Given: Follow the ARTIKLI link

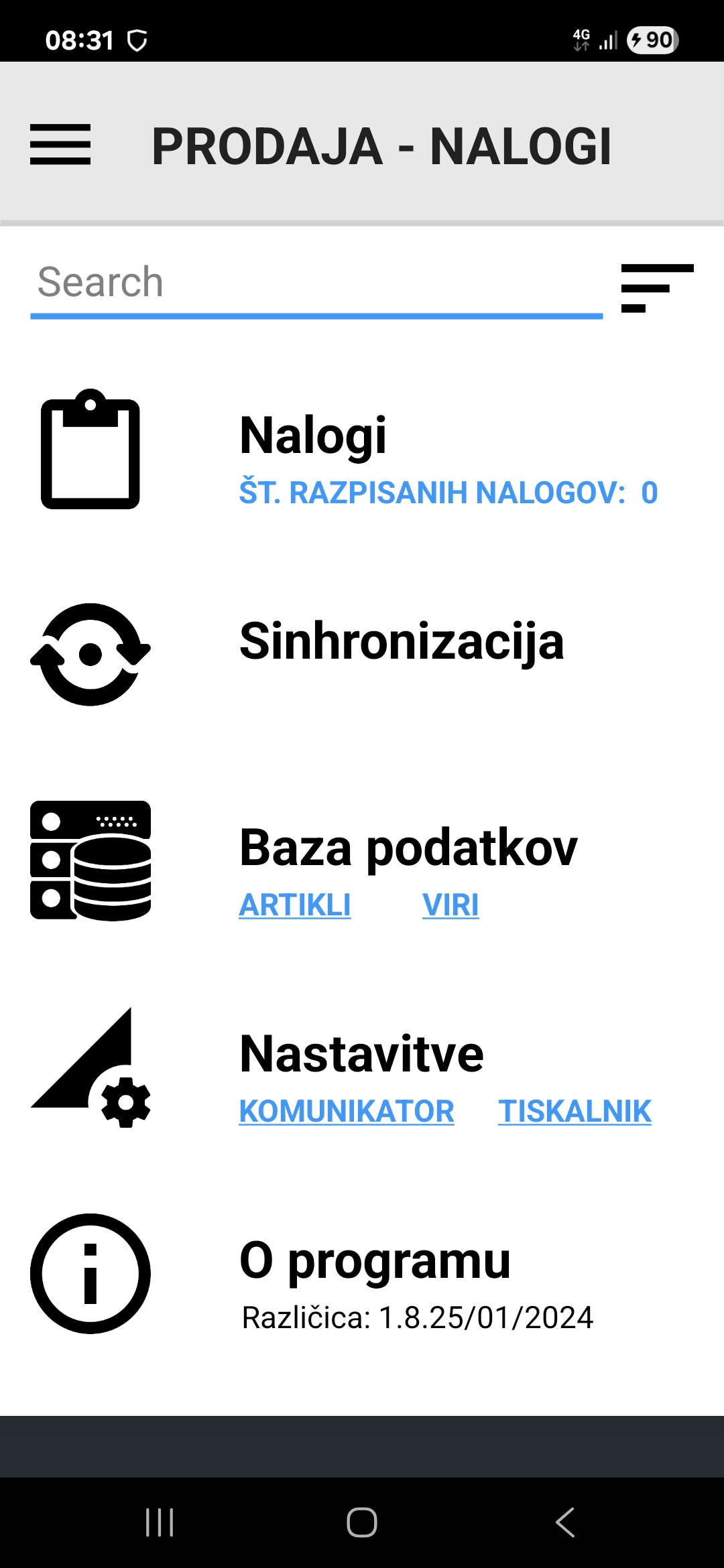Looking at the screenshot, I should coord(295,905).
